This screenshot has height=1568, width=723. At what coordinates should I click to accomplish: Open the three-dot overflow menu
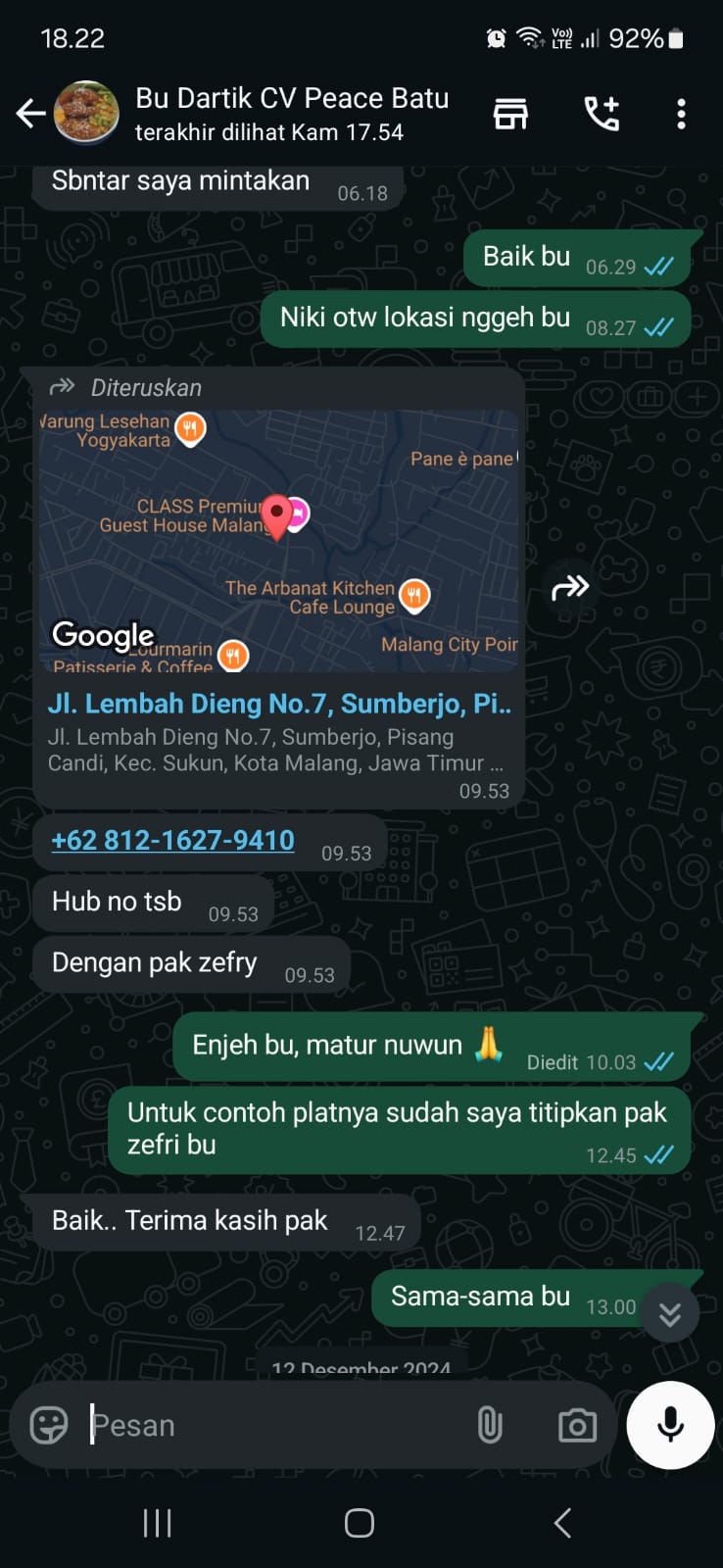click(x=681, y=114)
